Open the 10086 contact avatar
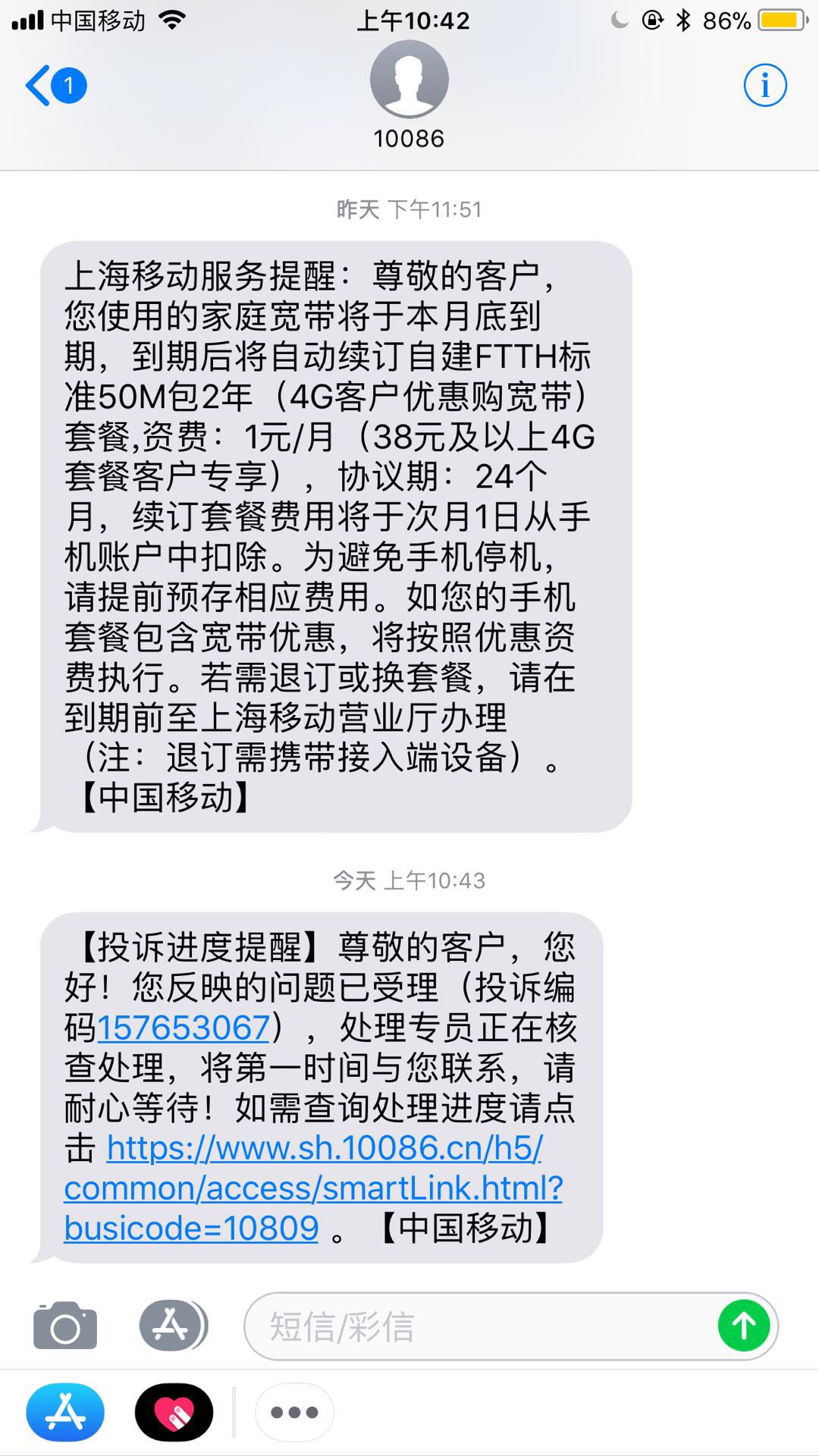The image size is (819, 1456). pos(409,80)
